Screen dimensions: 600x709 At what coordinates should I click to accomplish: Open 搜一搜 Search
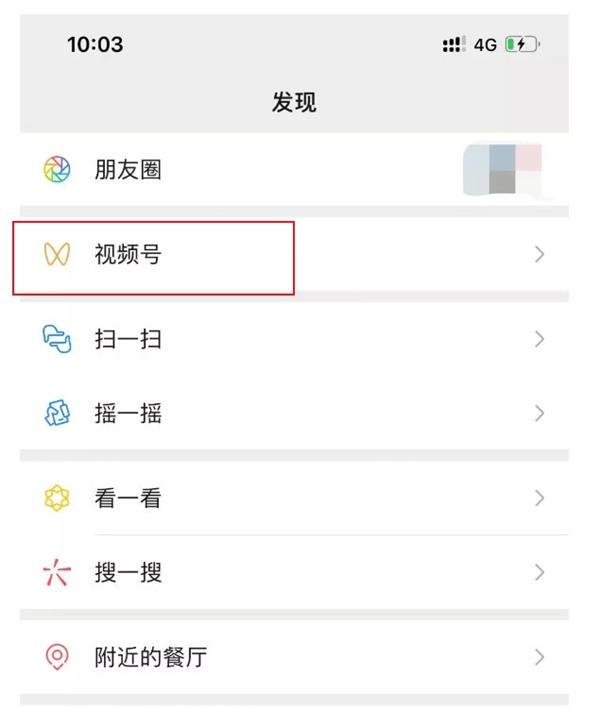coord(128,573)
